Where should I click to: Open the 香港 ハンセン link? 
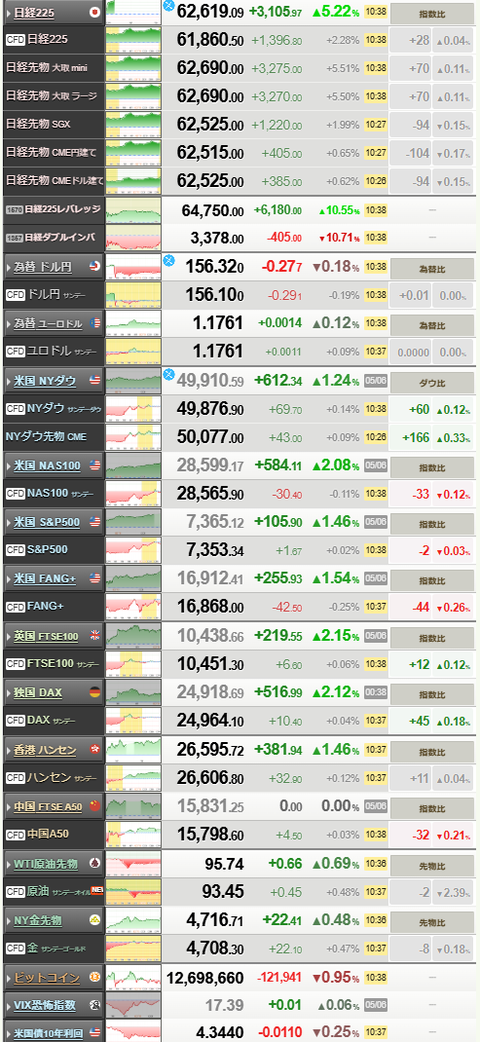(x=45, y=750)
